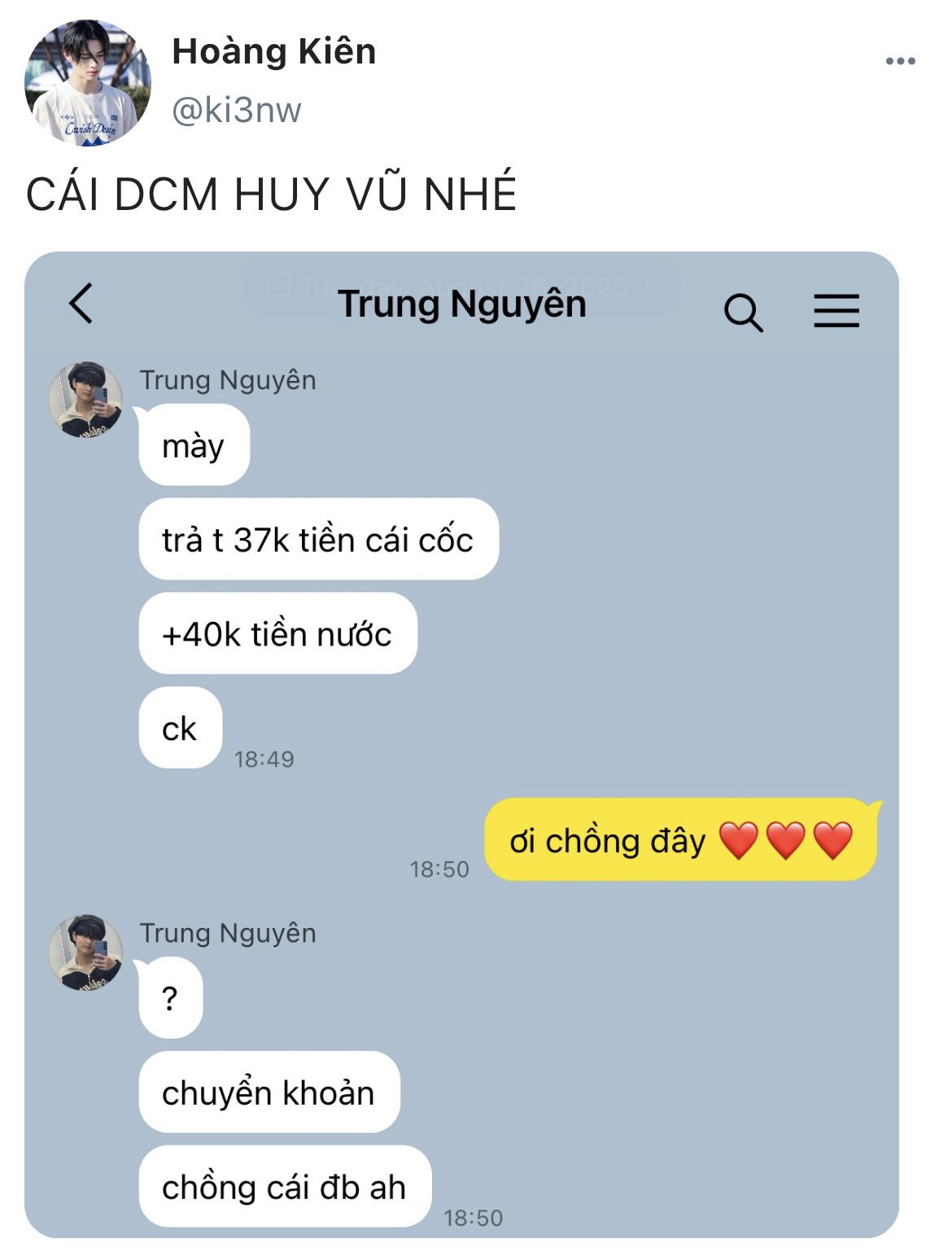952x1252 pixels.
Task: Open Hoàng Kiên's profile picture
Action: [x=87, y=84]
